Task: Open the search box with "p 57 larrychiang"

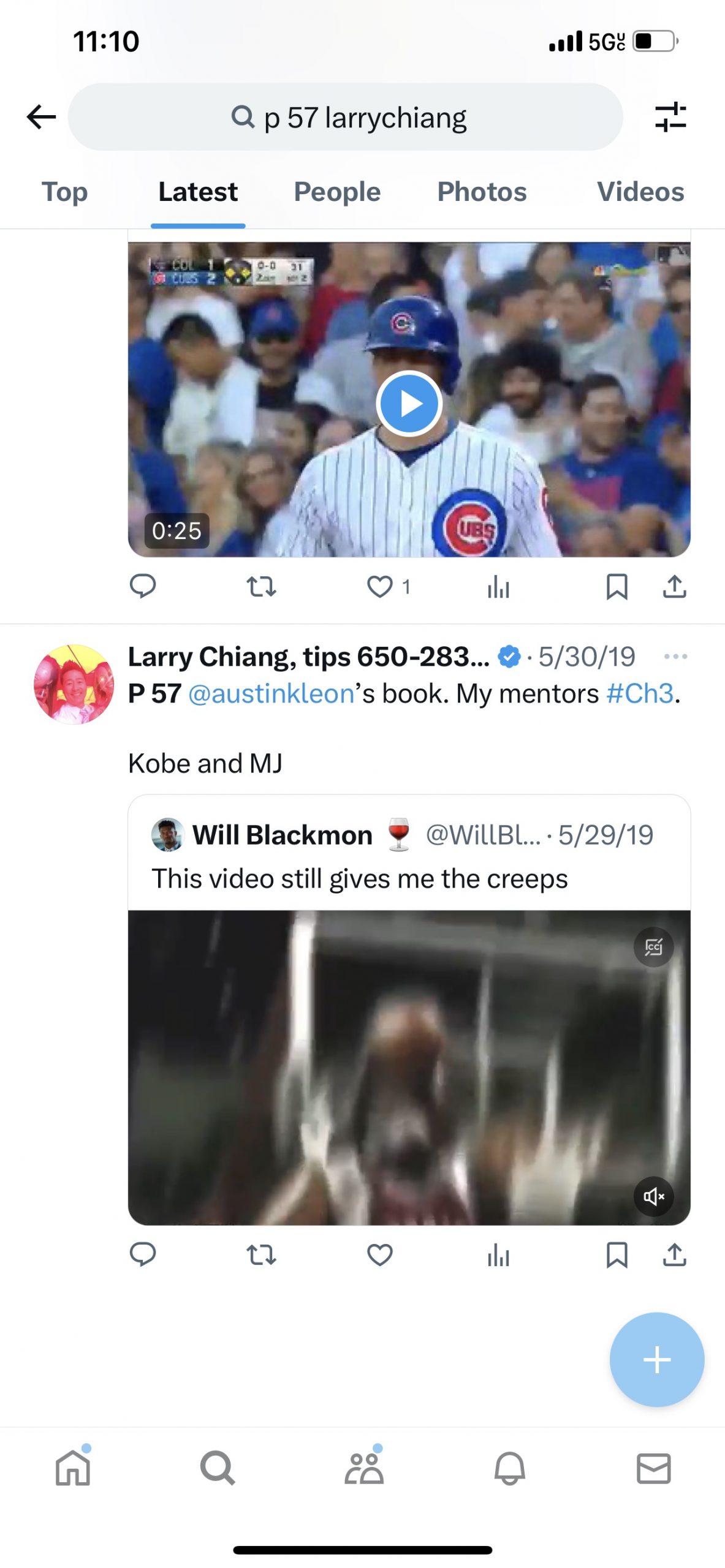Action: (346, 117)
